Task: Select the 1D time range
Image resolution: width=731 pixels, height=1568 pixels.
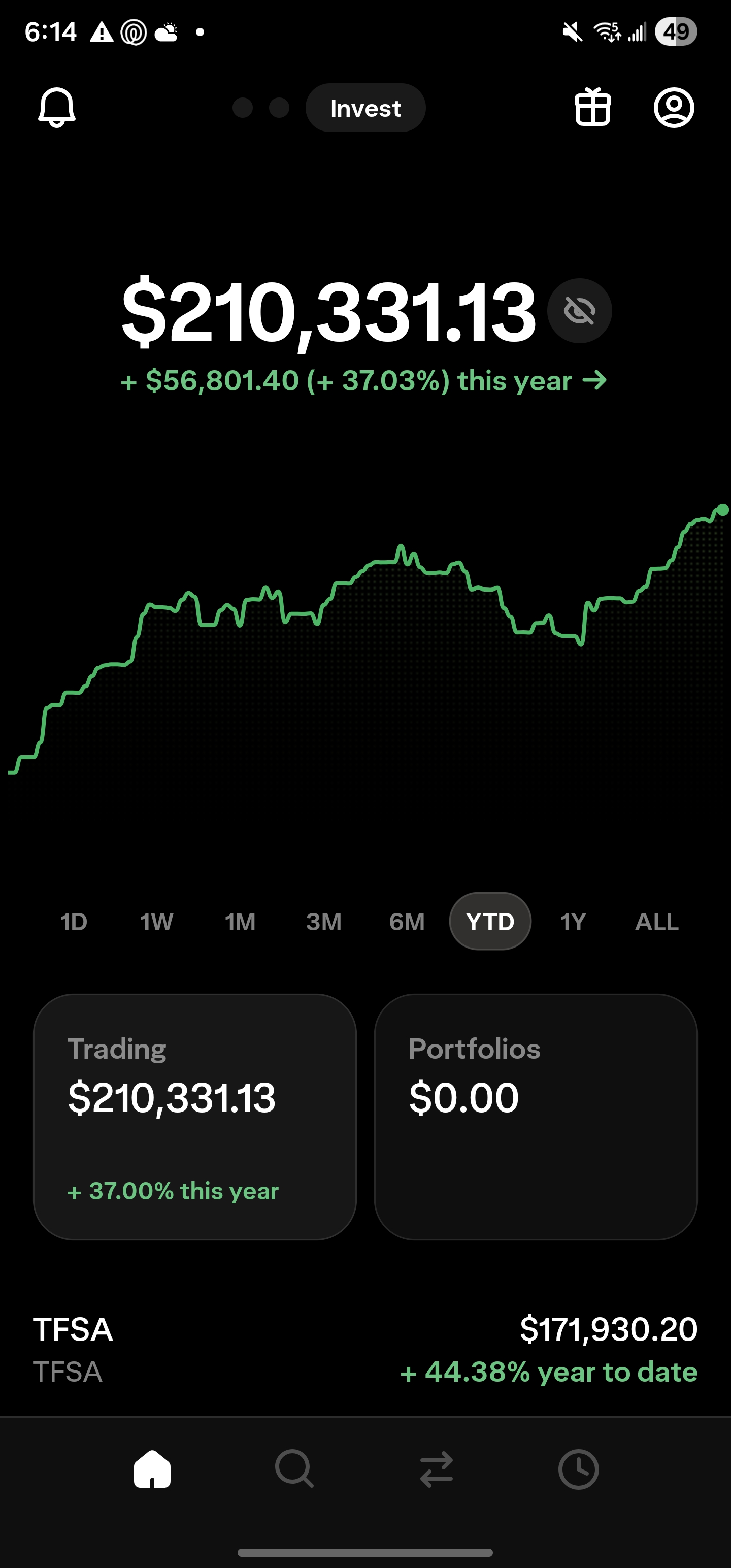Action: point(74,922)
